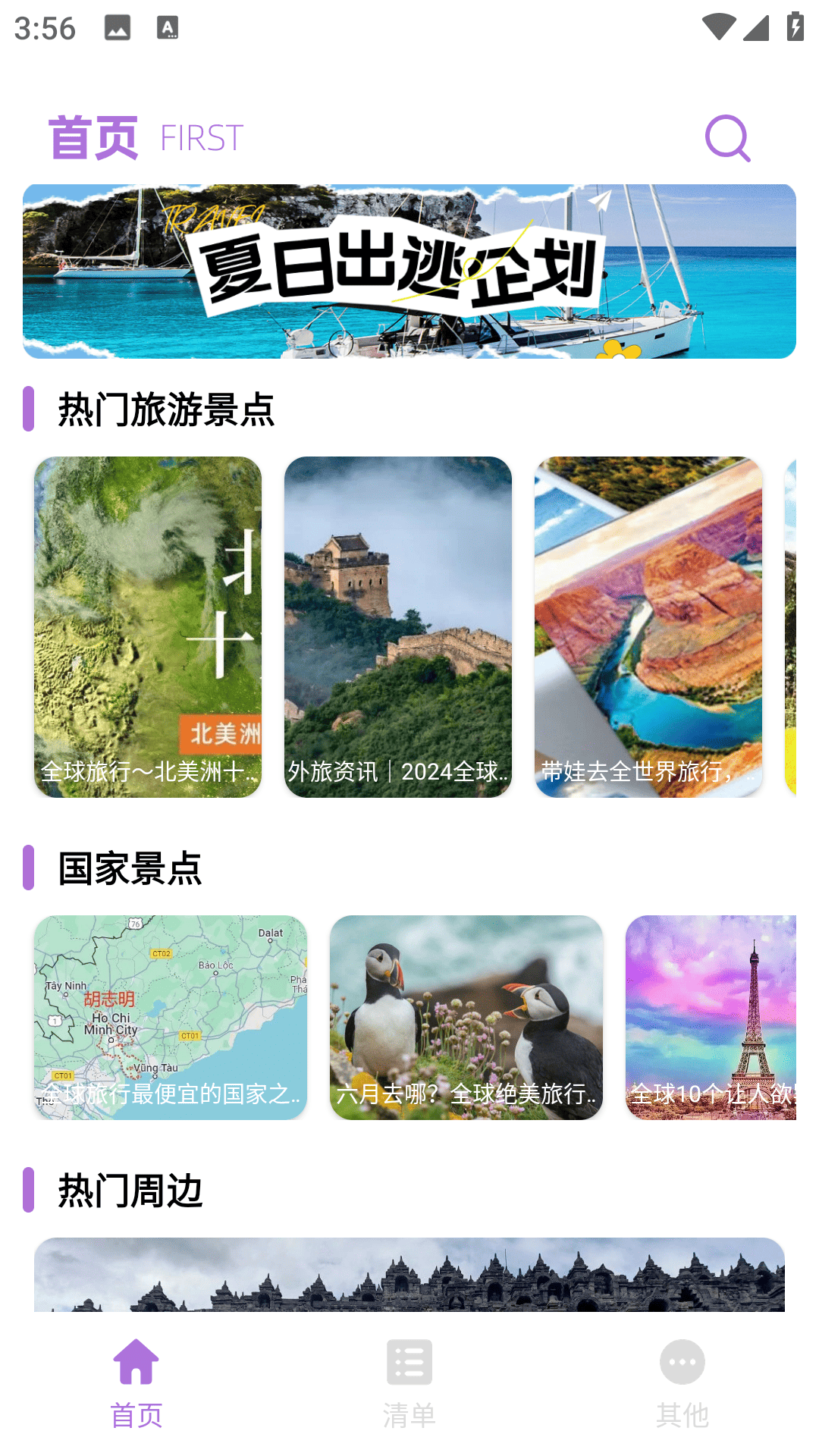Switch to the 清单 tab
Screen dimensions: 819x1456
pyautogui.click(x=409, y=1412)
